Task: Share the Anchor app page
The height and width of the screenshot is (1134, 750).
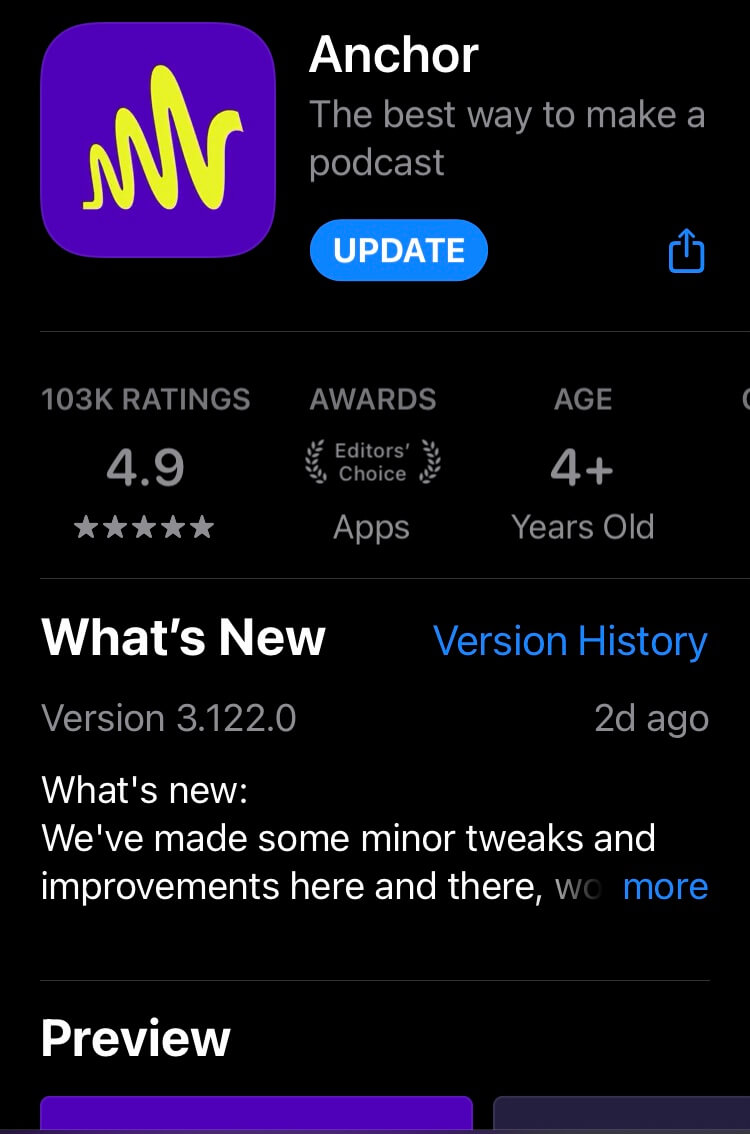Action: click(686, 251)
